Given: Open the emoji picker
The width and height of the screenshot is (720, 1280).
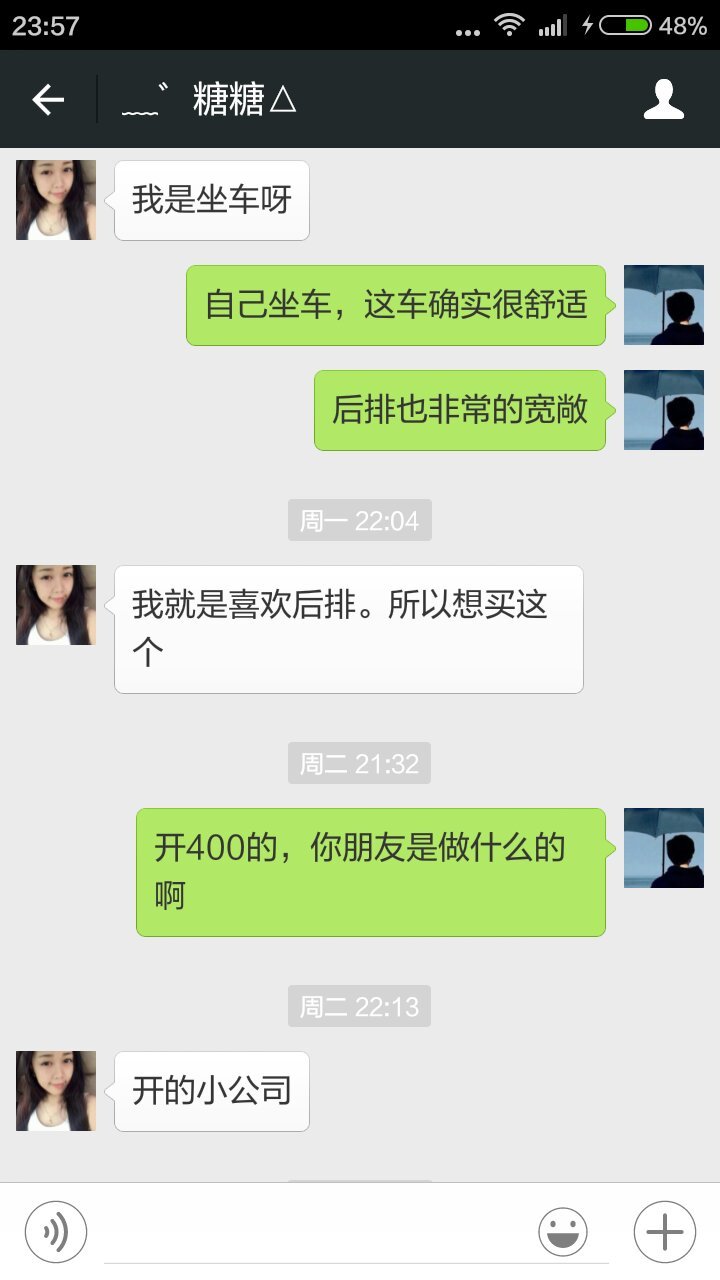Looking at the screenshot, I should coord(563,1231).
